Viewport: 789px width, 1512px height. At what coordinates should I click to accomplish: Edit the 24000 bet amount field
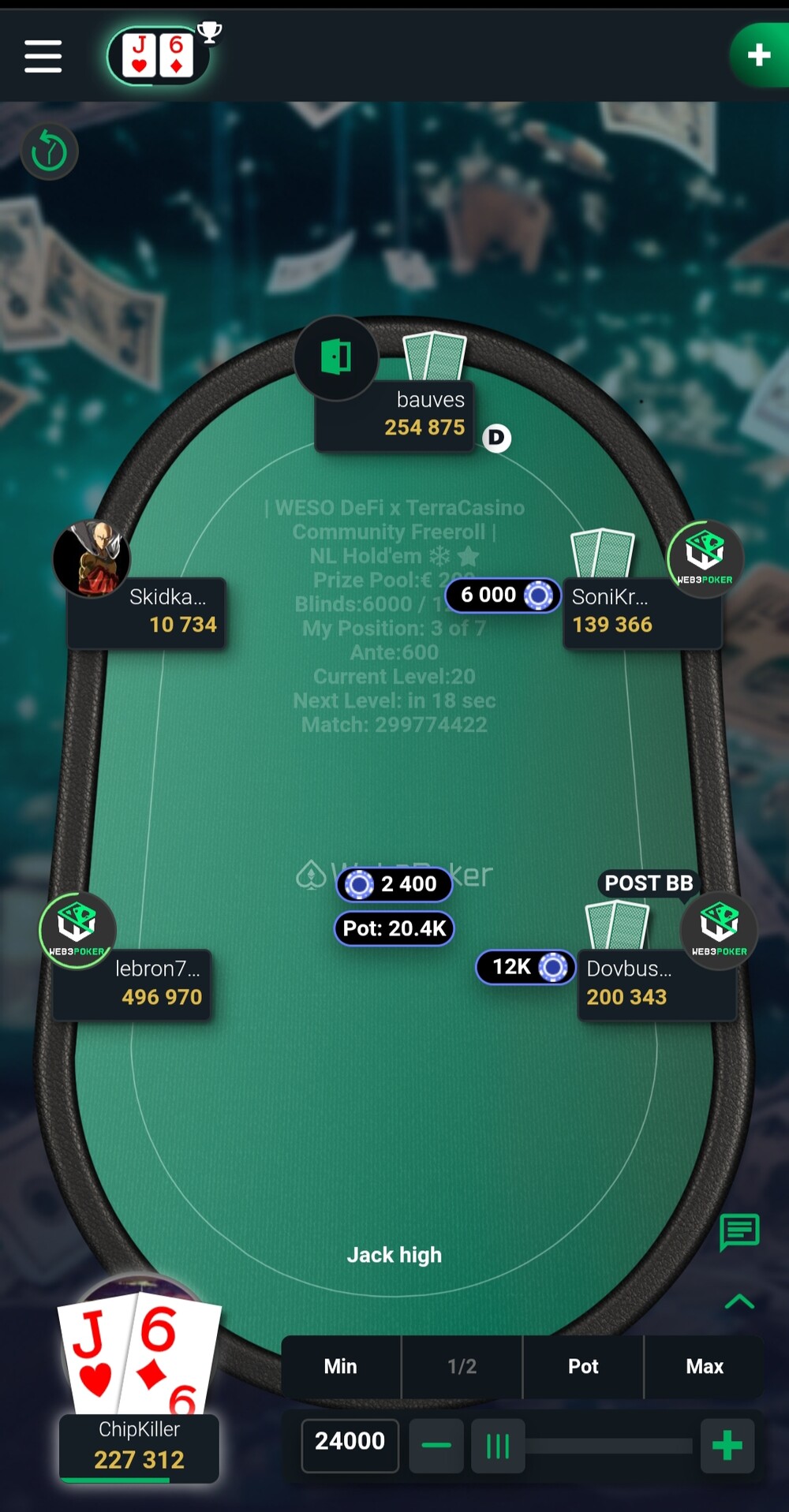pyautogui.click(x=350, y=1445)
